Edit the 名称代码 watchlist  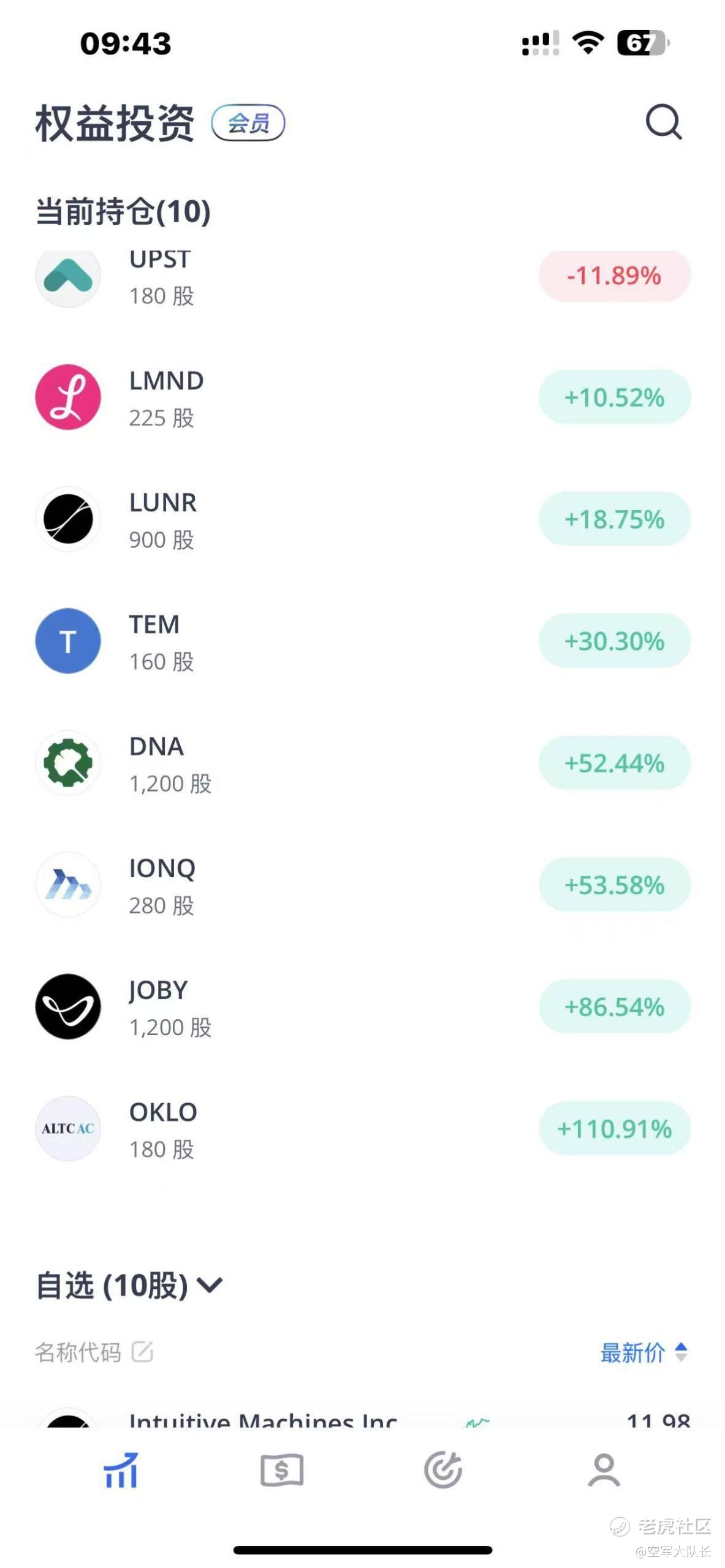coord(142,1352)
